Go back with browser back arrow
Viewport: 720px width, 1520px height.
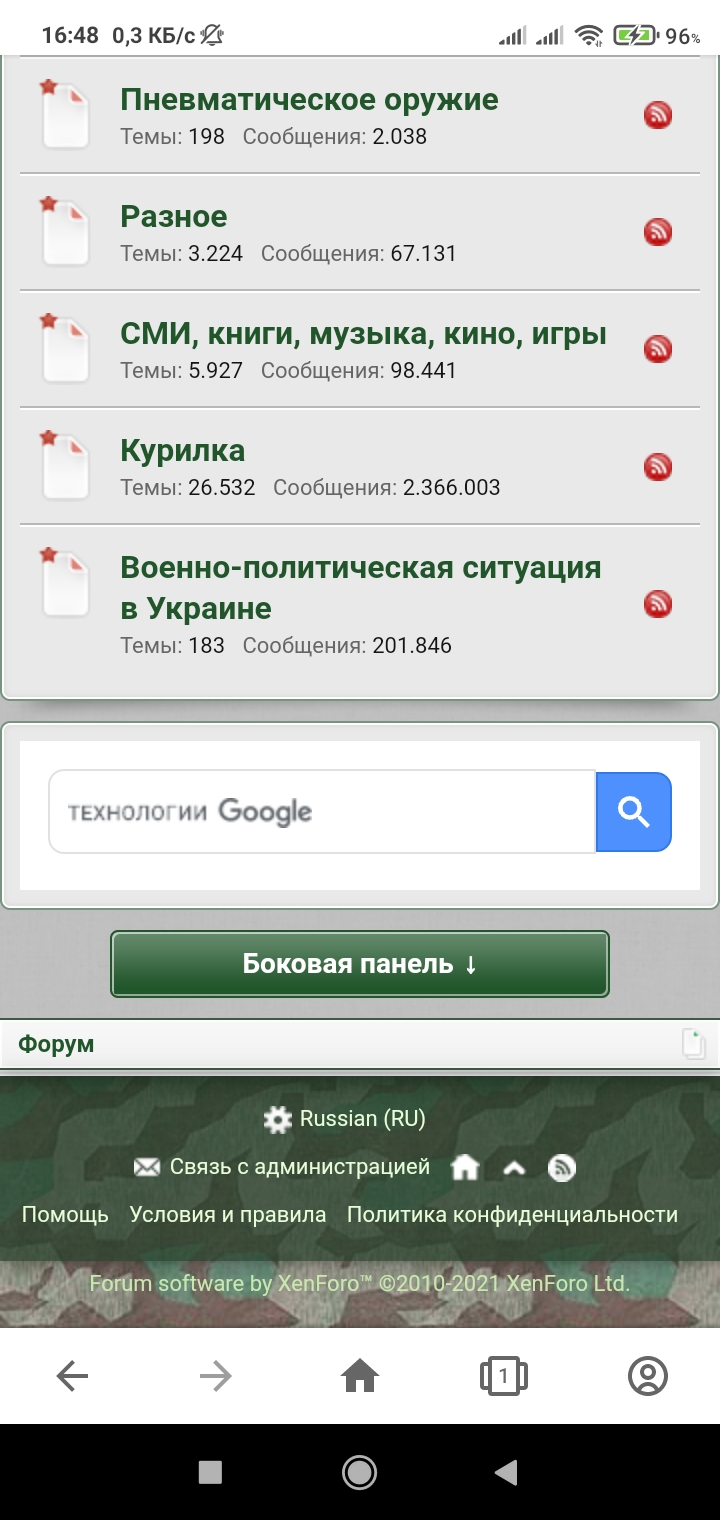point(72,1377)
